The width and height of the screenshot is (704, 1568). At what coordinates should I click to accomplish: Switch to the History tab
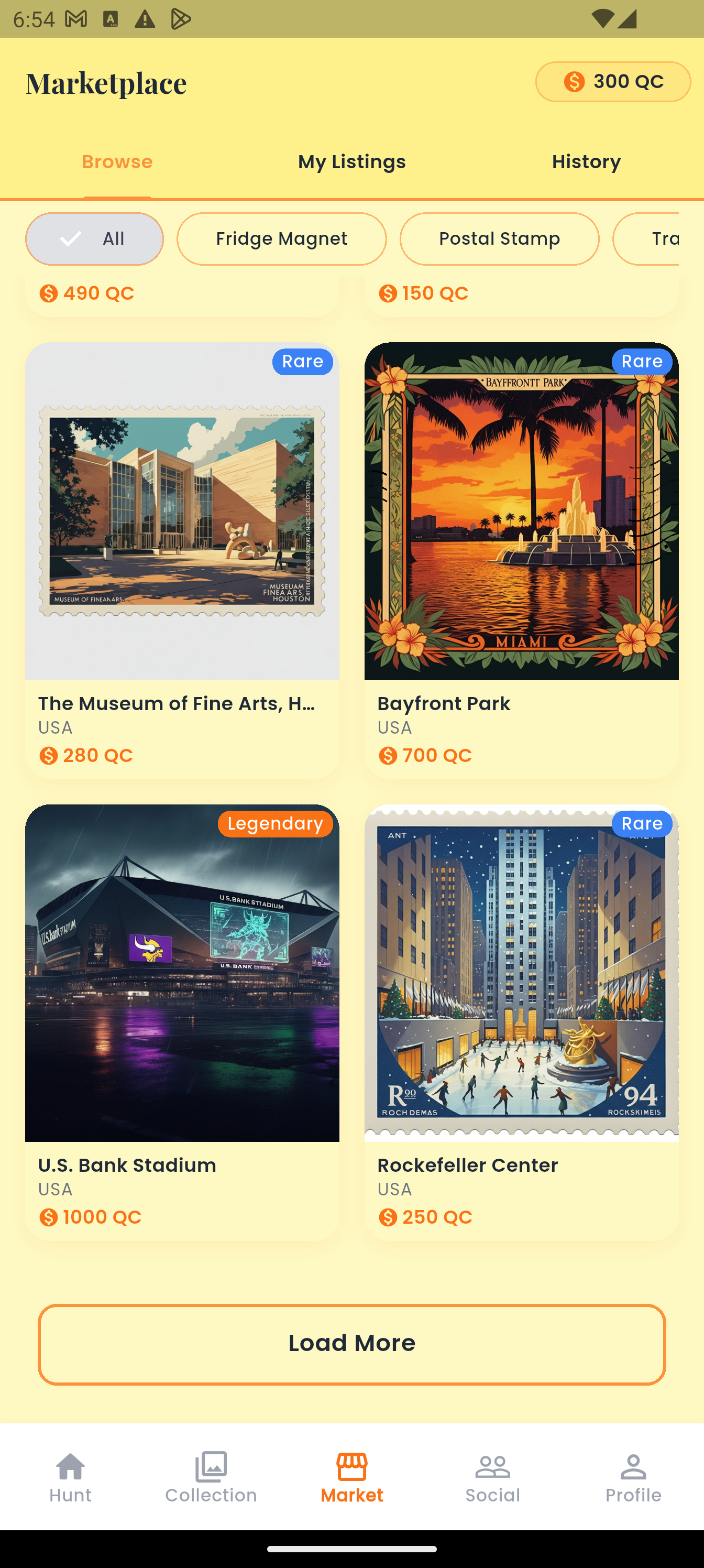pos(586,161)
